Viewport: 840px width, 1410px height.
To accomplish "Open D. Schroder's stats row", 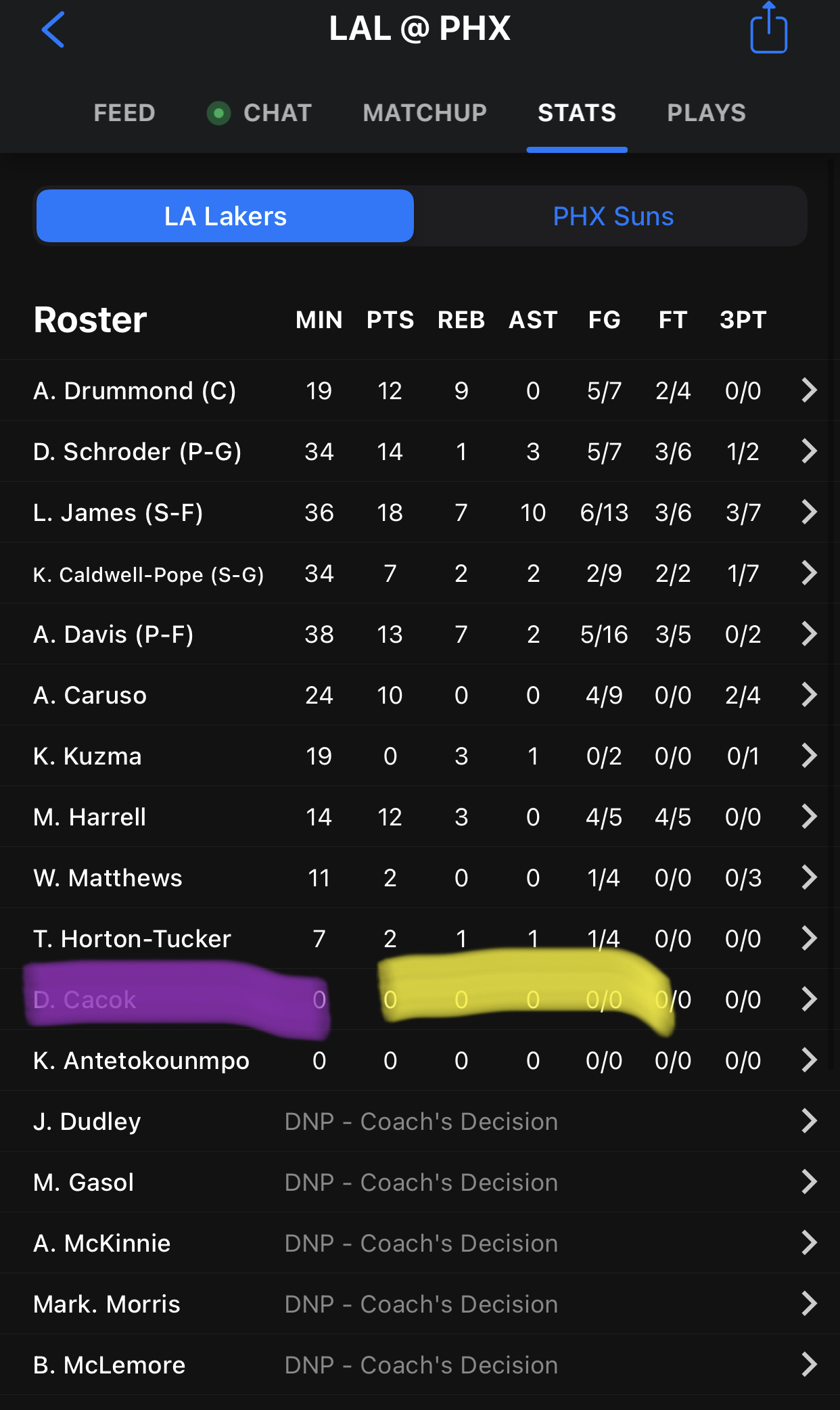I will point(420,451).
